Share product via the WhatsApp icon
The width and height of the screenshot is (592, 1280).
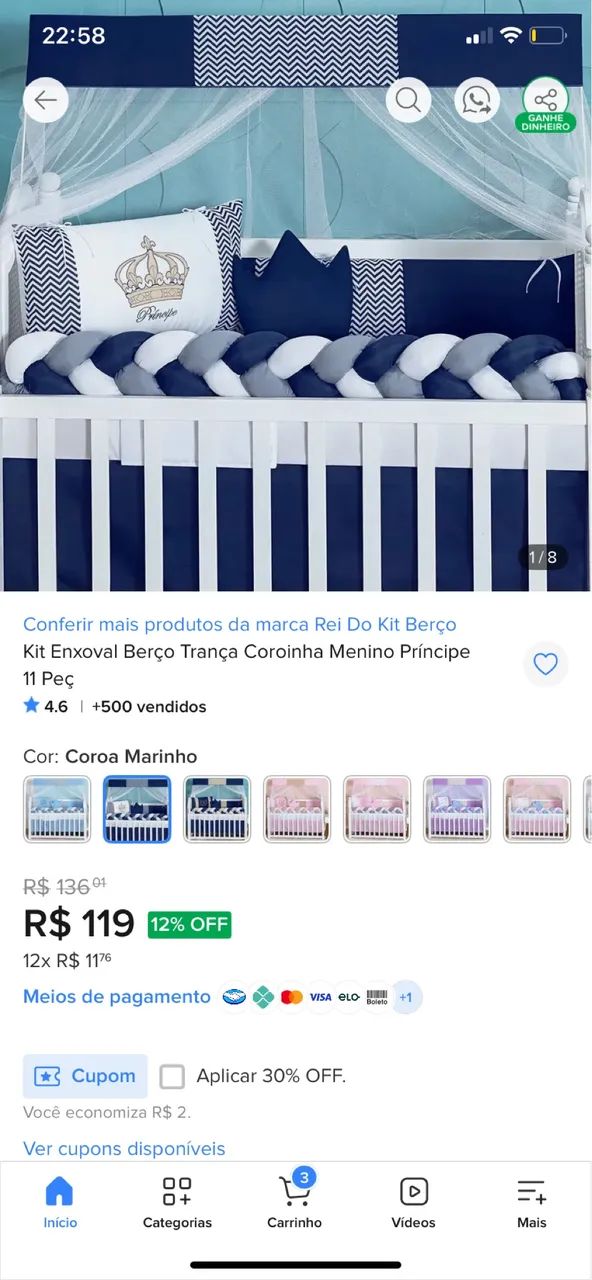(477, 100)
